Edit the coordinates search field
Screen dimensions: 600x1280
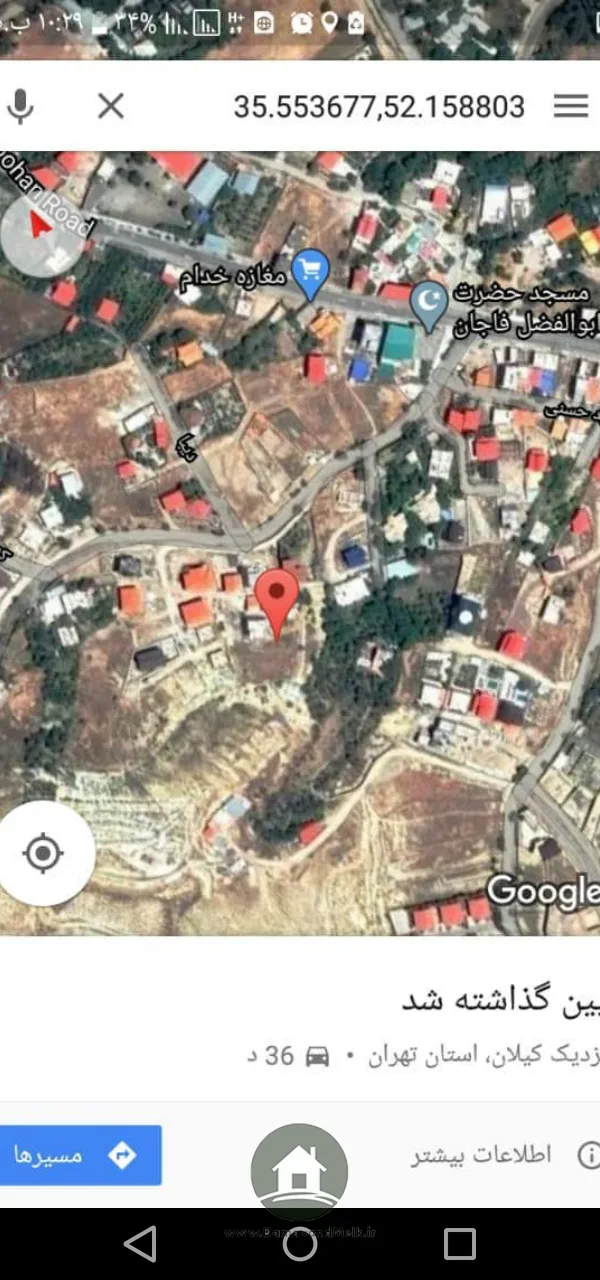coord(379,106)
